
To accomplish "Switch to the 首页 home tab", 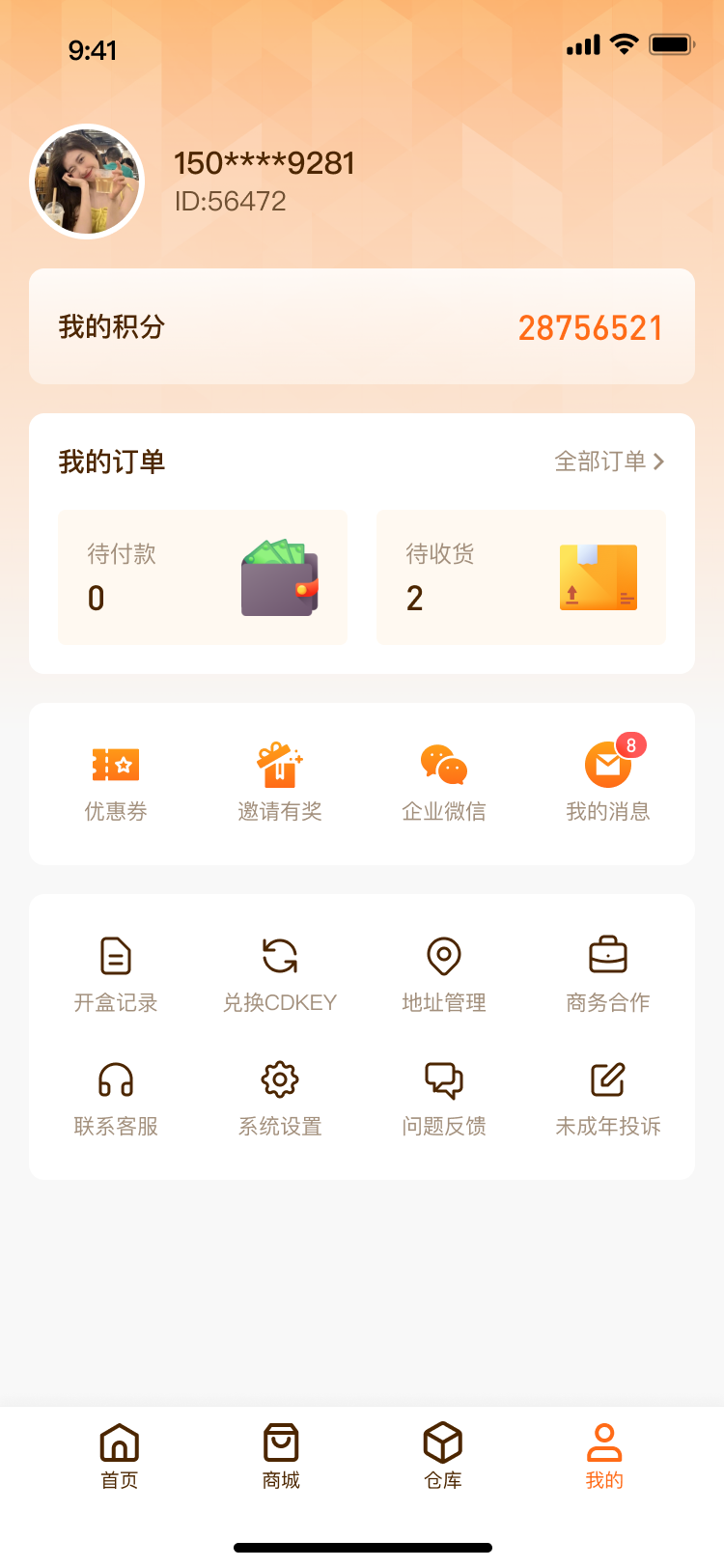I will click(x=120, y=1456).
